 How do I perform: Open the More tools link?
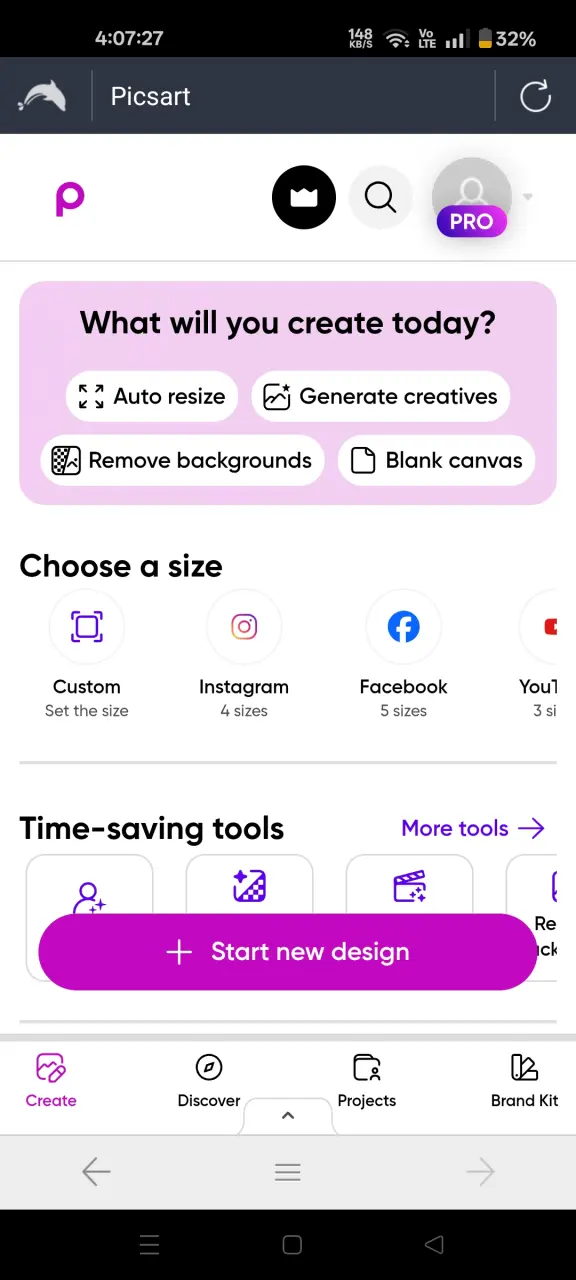click(x=473, y=828)
